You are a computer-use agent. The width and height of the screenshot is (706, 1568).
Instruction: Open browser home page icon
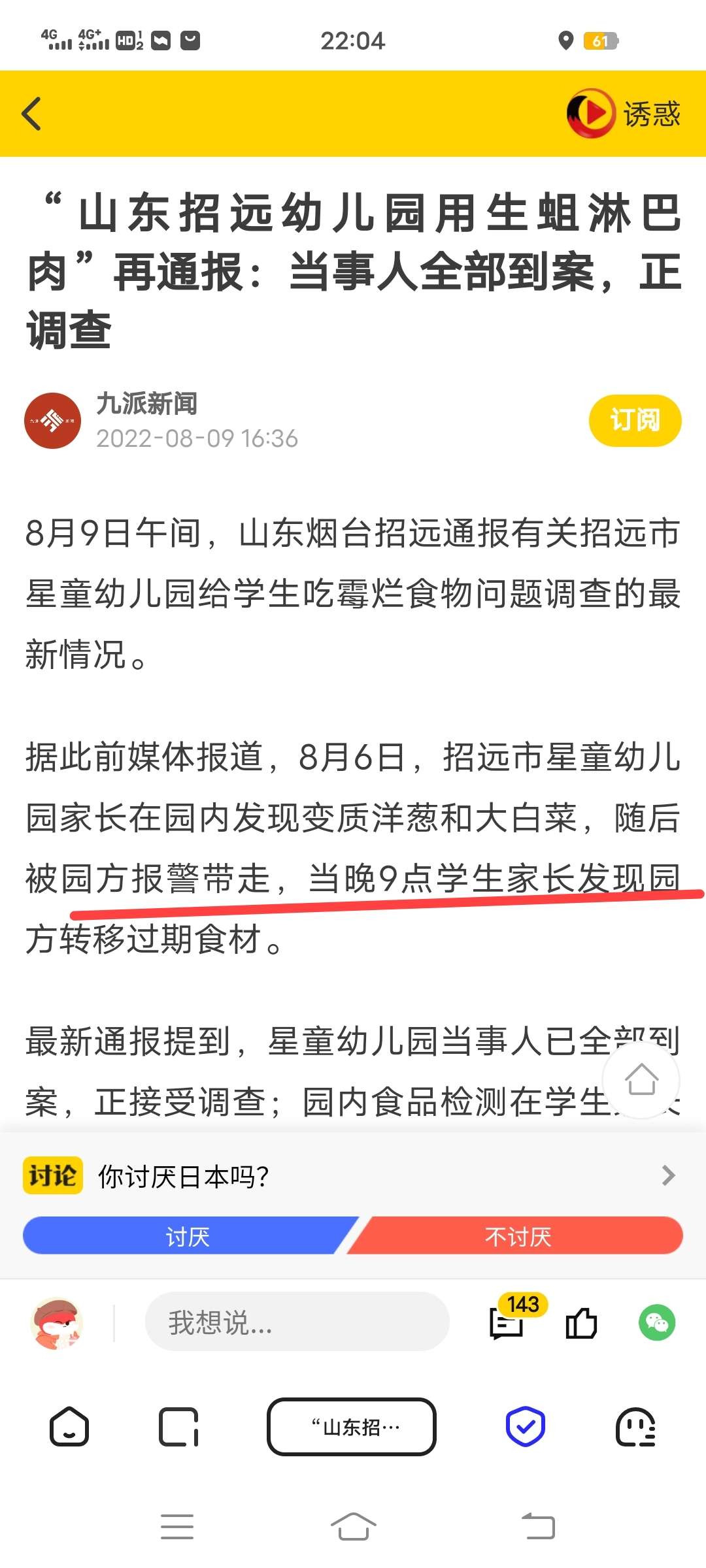tap(69, 1427)
